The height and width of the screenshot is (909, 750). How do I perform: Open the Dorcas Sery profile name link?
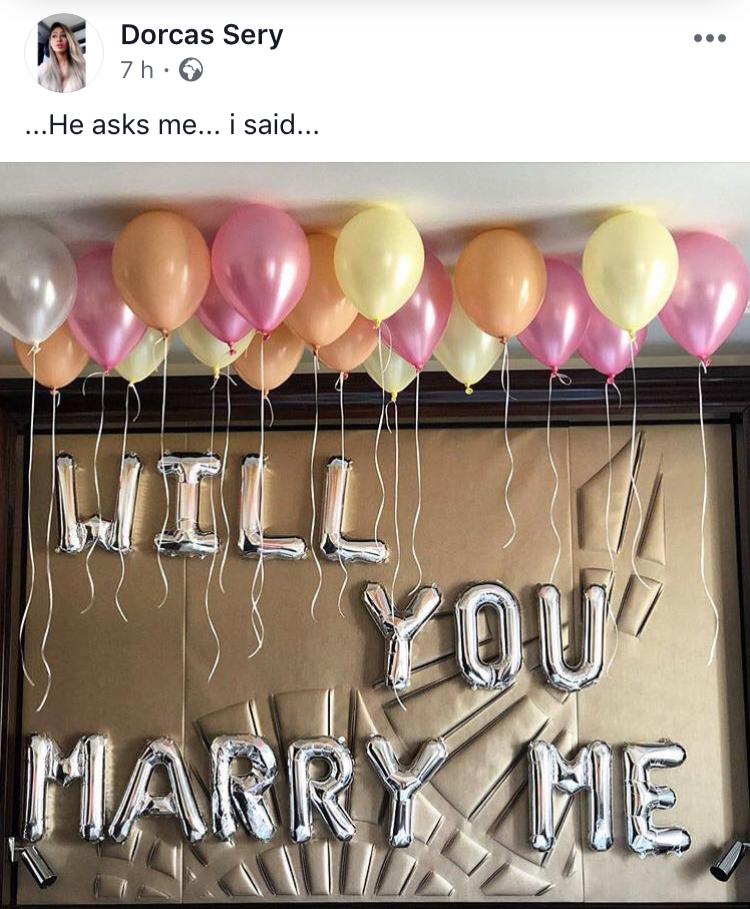201,35
